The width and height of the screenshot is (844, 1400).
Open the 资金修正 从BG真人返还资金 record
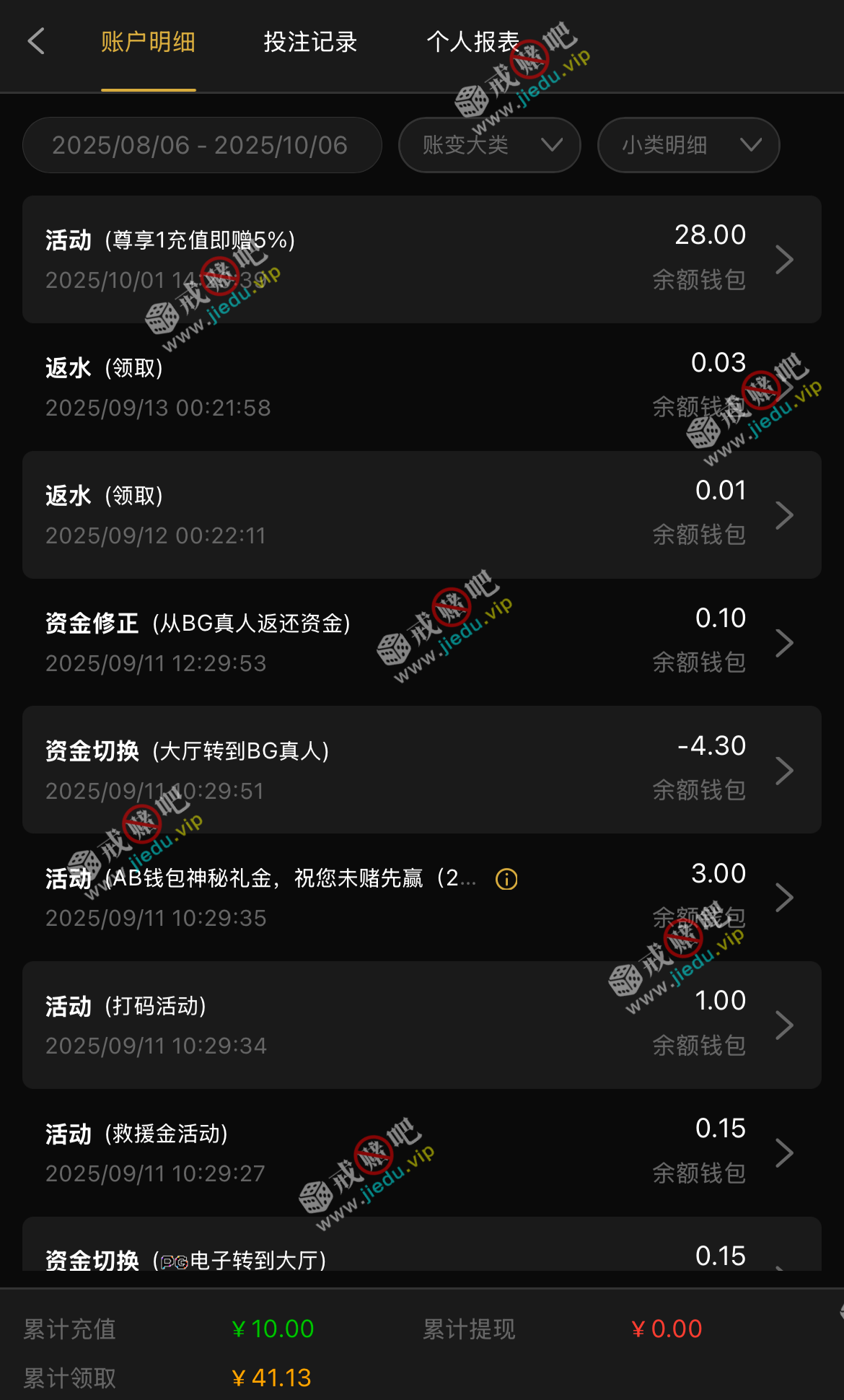(422, 642)
